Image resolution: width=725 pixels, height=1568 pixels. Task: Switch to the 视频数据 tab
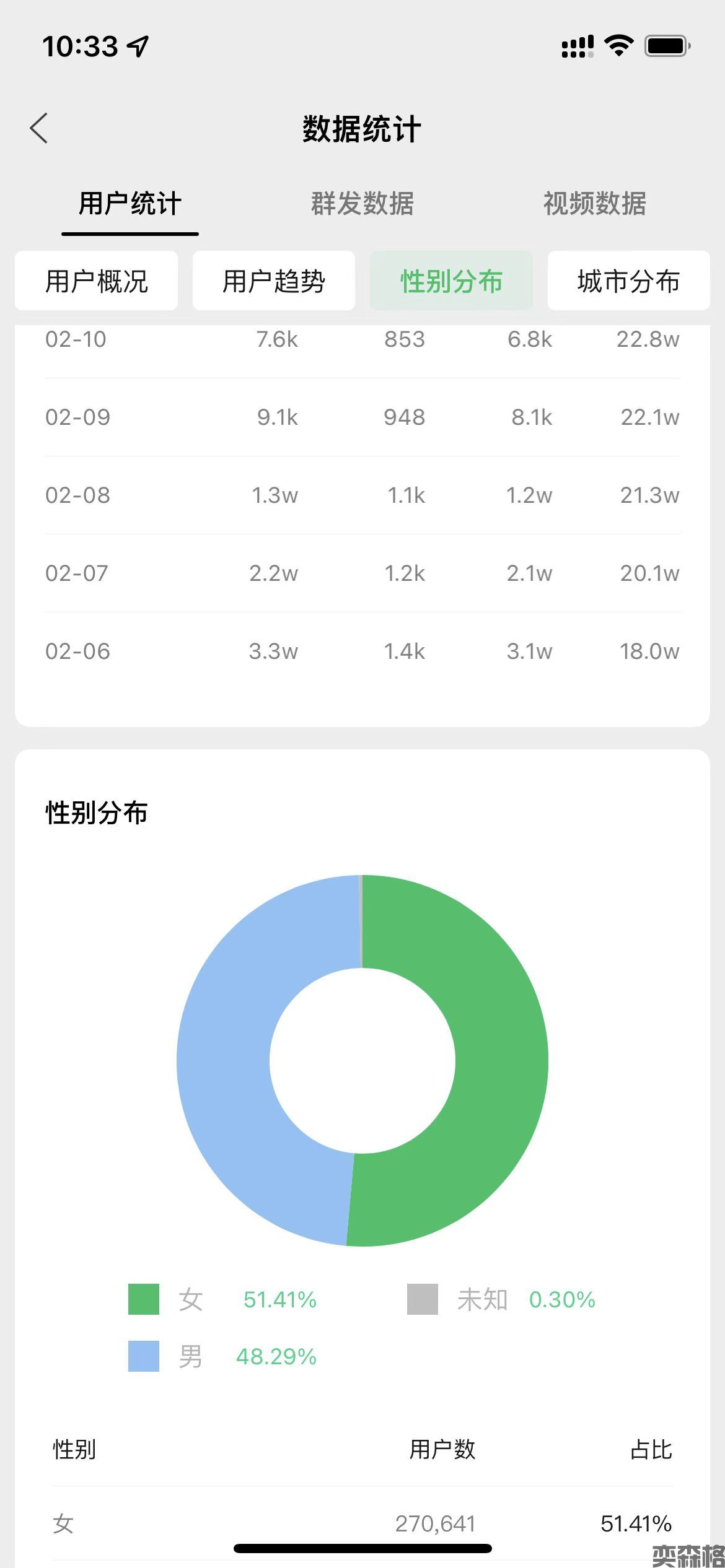coord(595,204)
